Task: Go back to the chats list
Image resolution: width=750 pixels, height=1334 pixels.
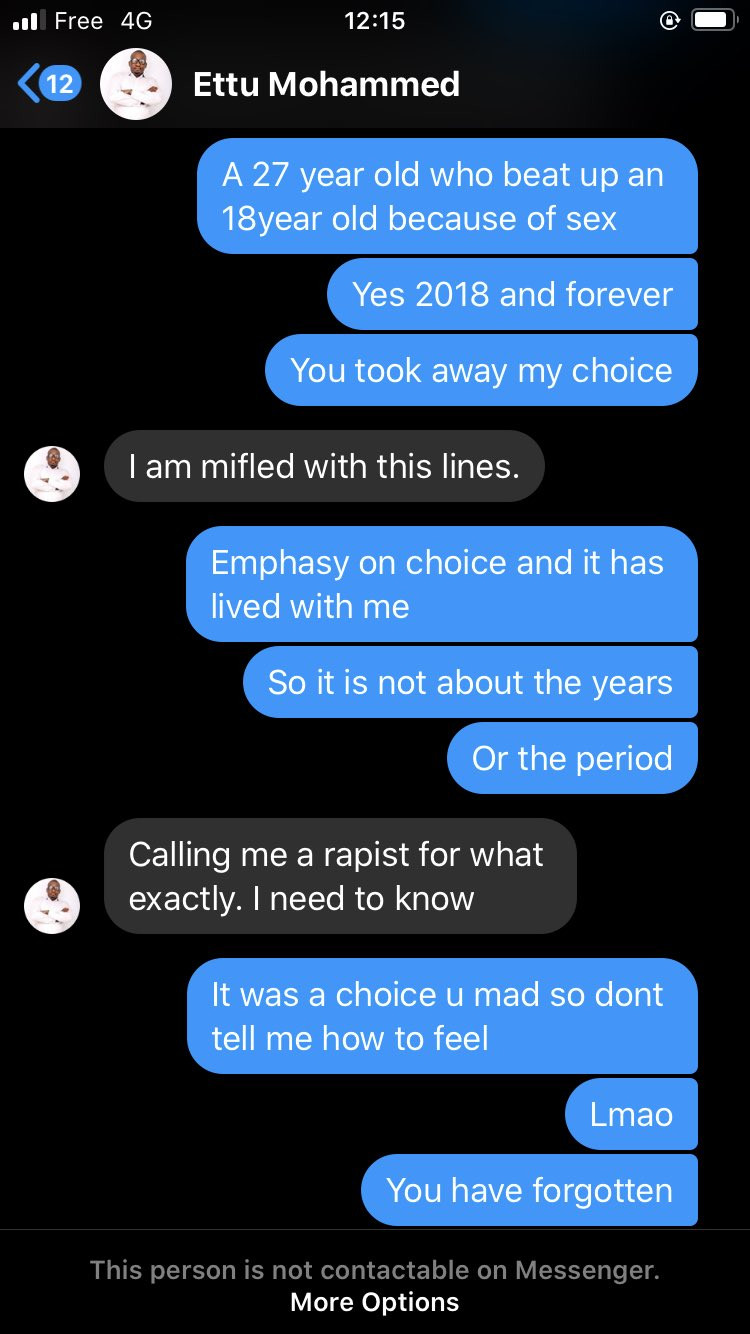Action: 48,84
